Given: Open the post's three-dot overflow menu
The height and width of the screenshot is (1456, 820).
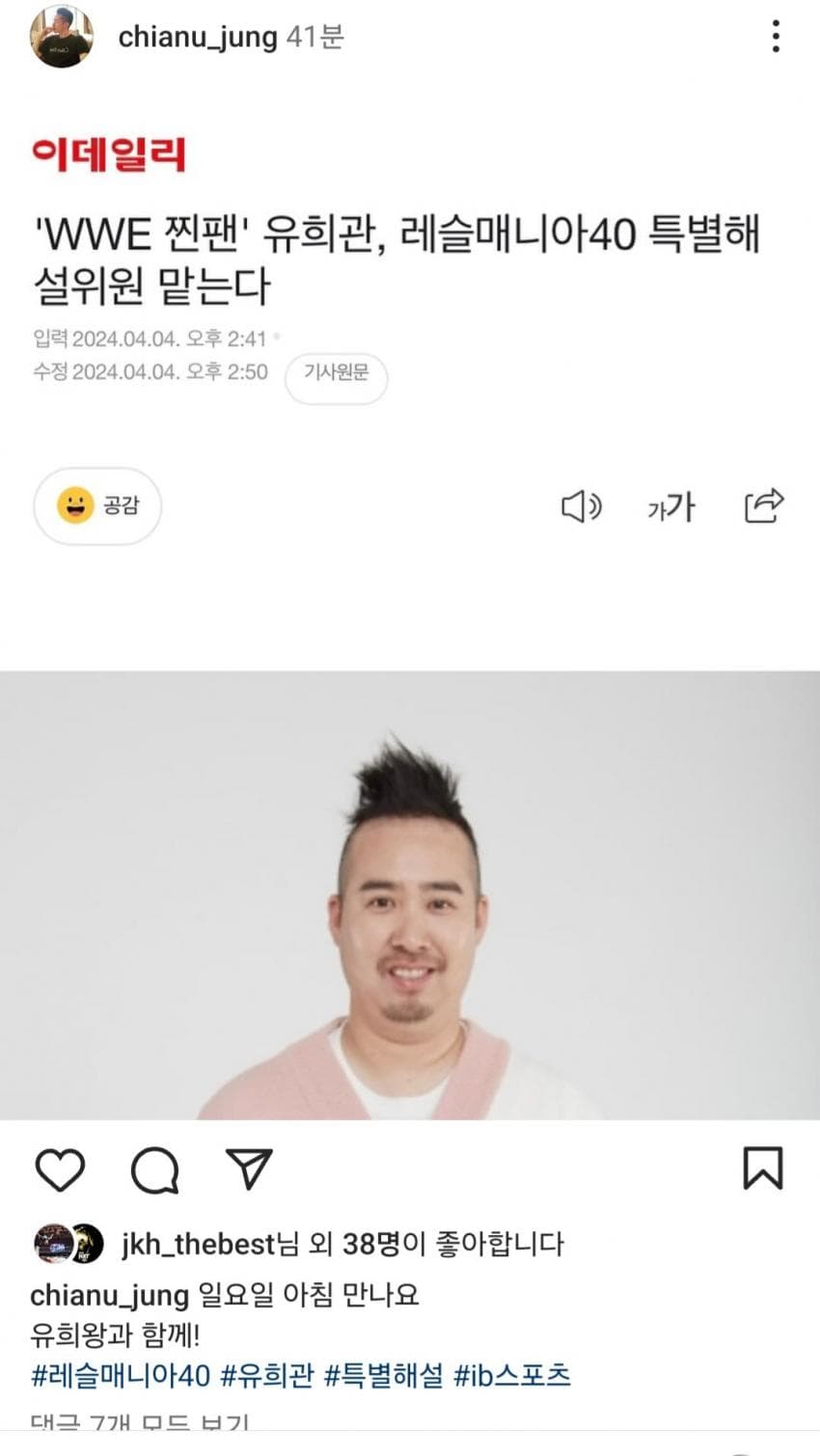Looking at the screenshot, I should (776, 38).
